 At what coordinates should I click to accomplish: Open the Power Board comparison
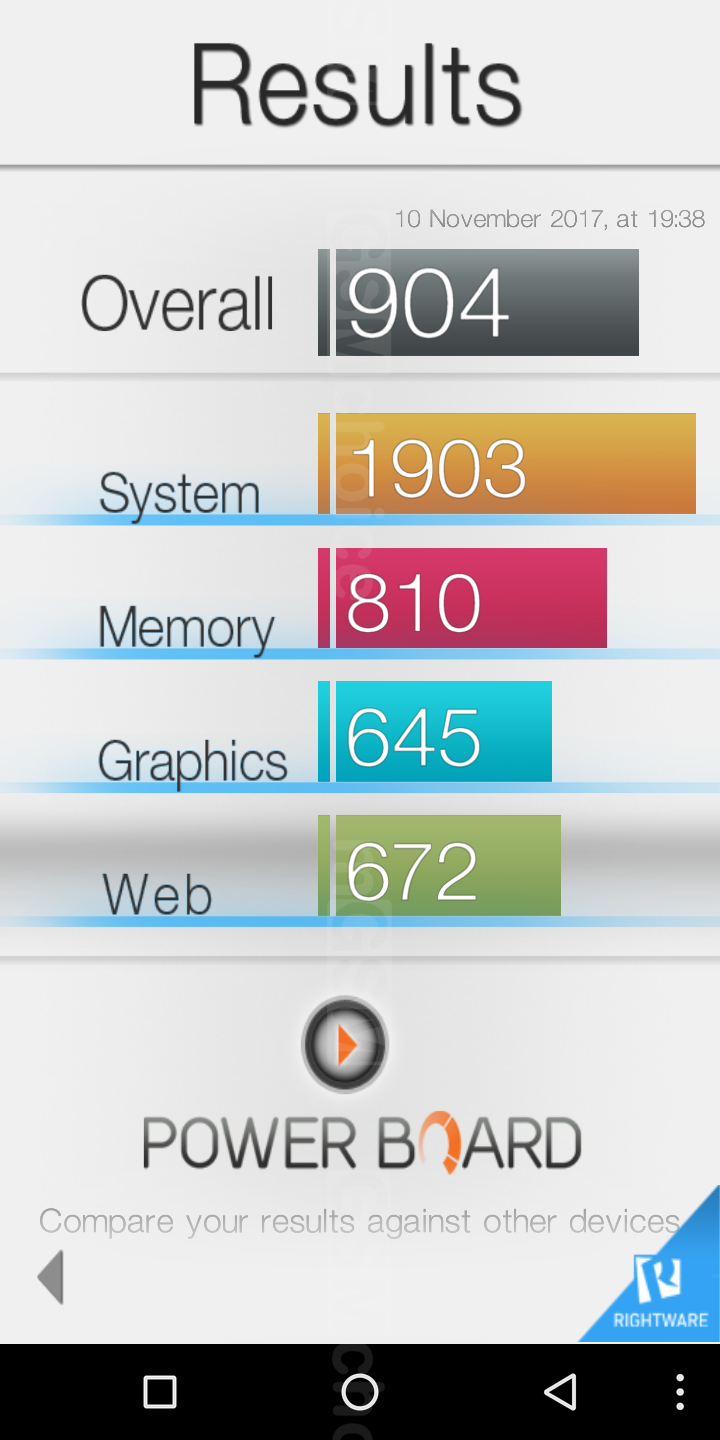345,1046
